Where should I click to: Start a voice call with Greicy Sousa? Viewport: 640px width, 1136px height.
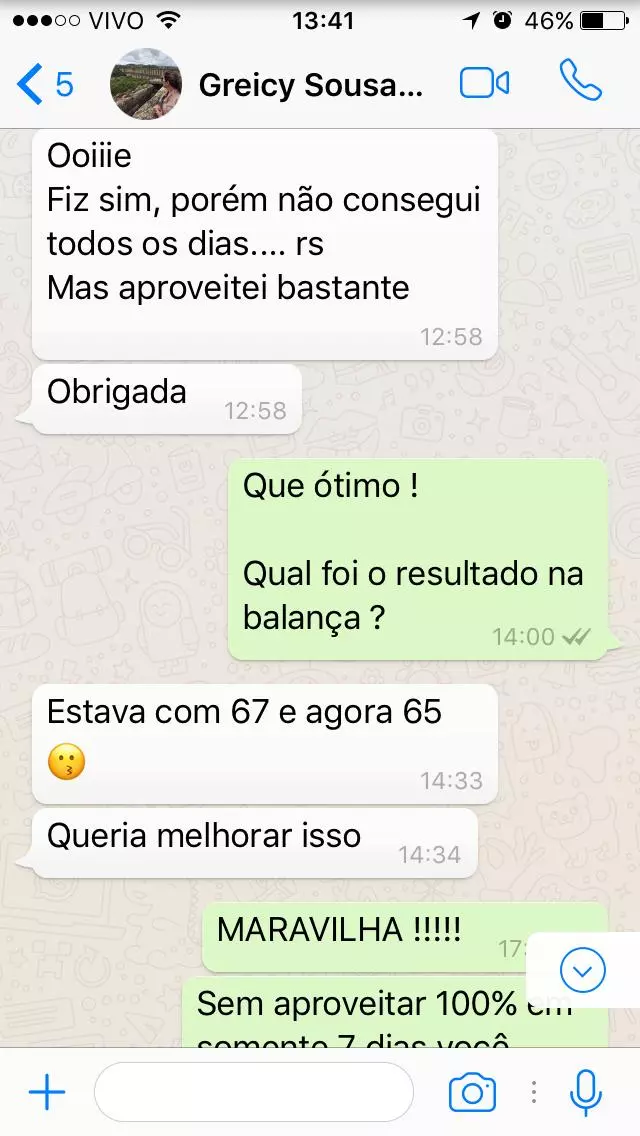581,82
